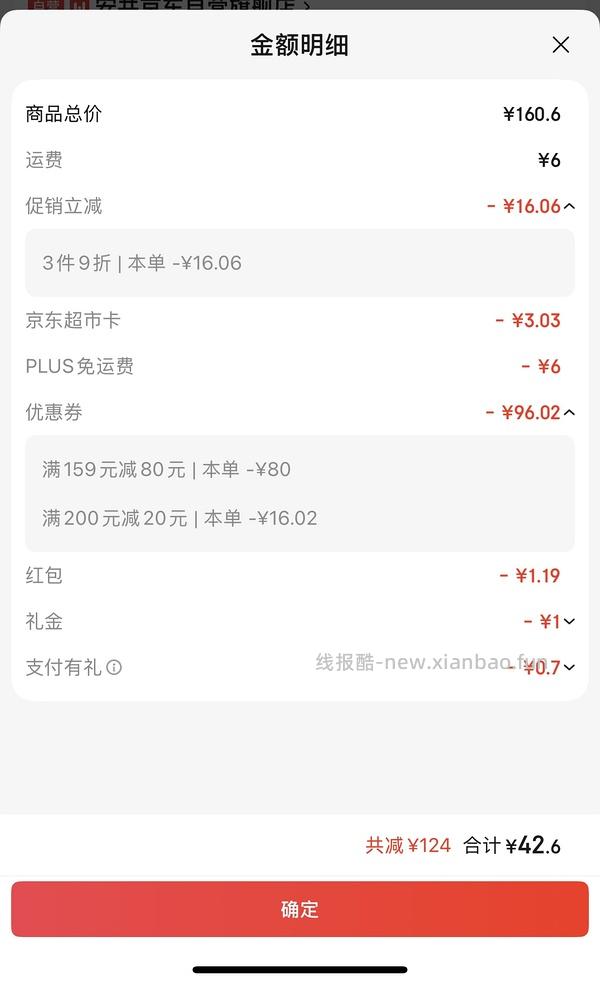
Task: Expand the 礼金 row details
Action: [x=569, y=621]
